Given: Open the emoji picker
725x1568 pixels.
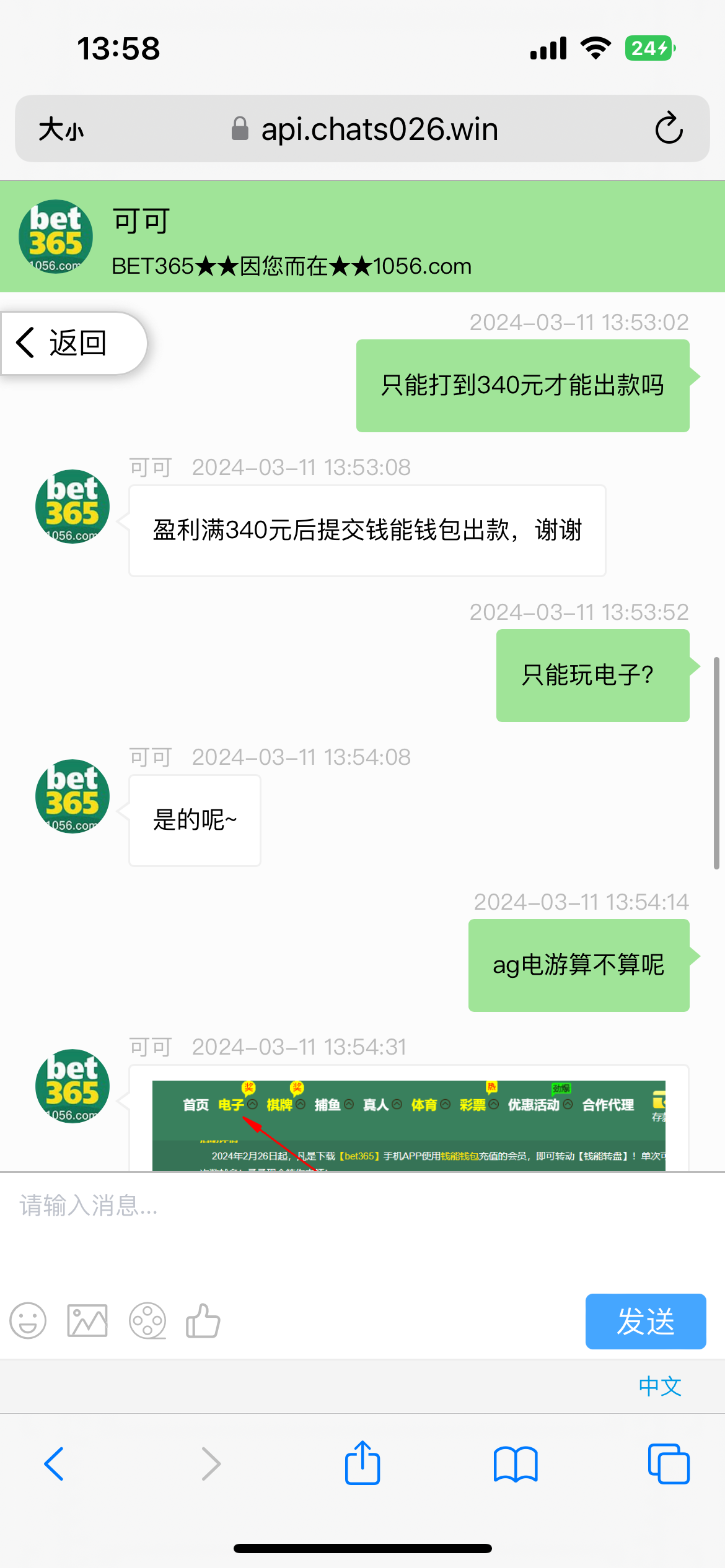Looking at the screenshot, I should coord(28,1321).
